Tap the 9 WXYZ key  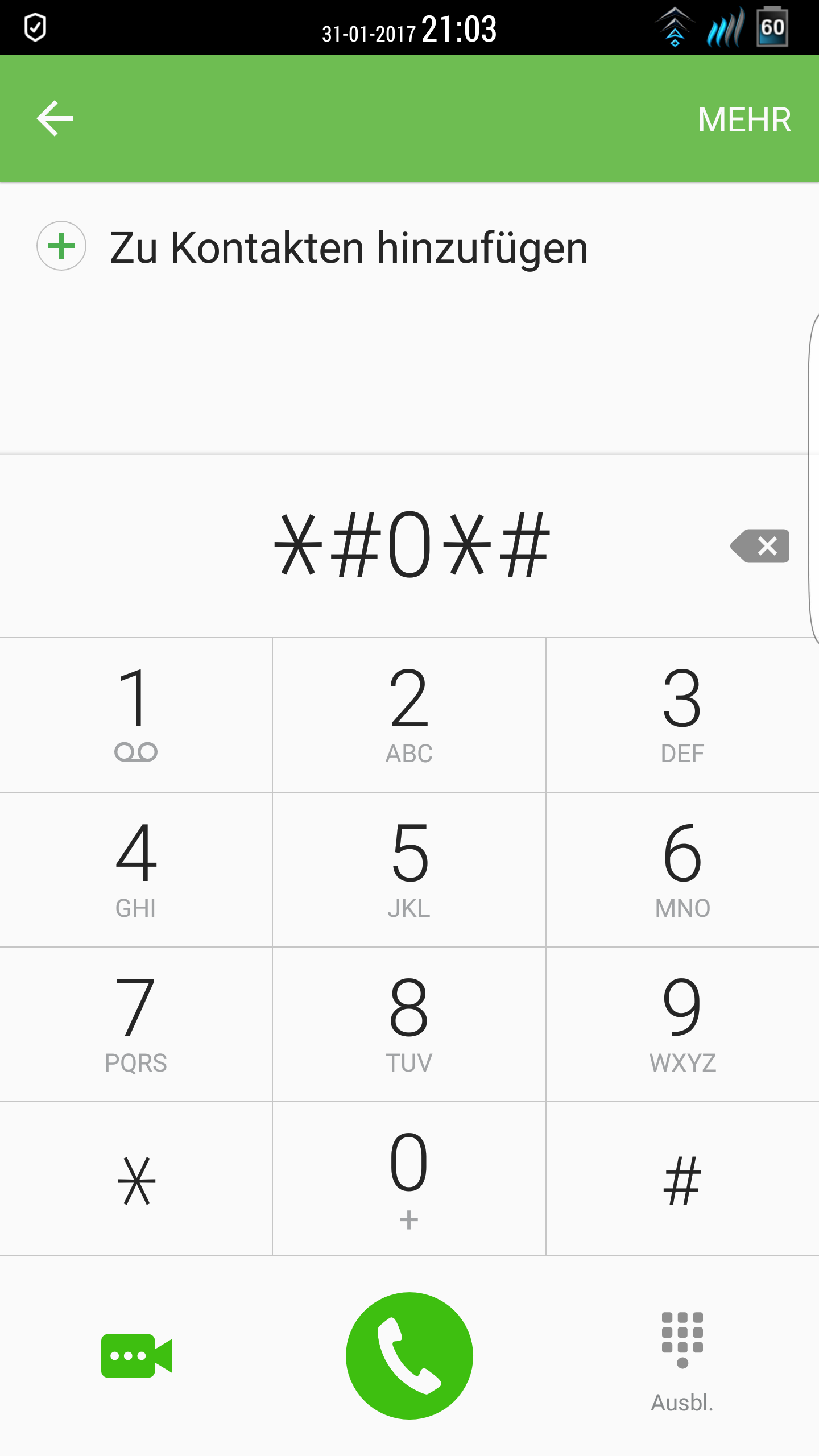click(682, 1024)
